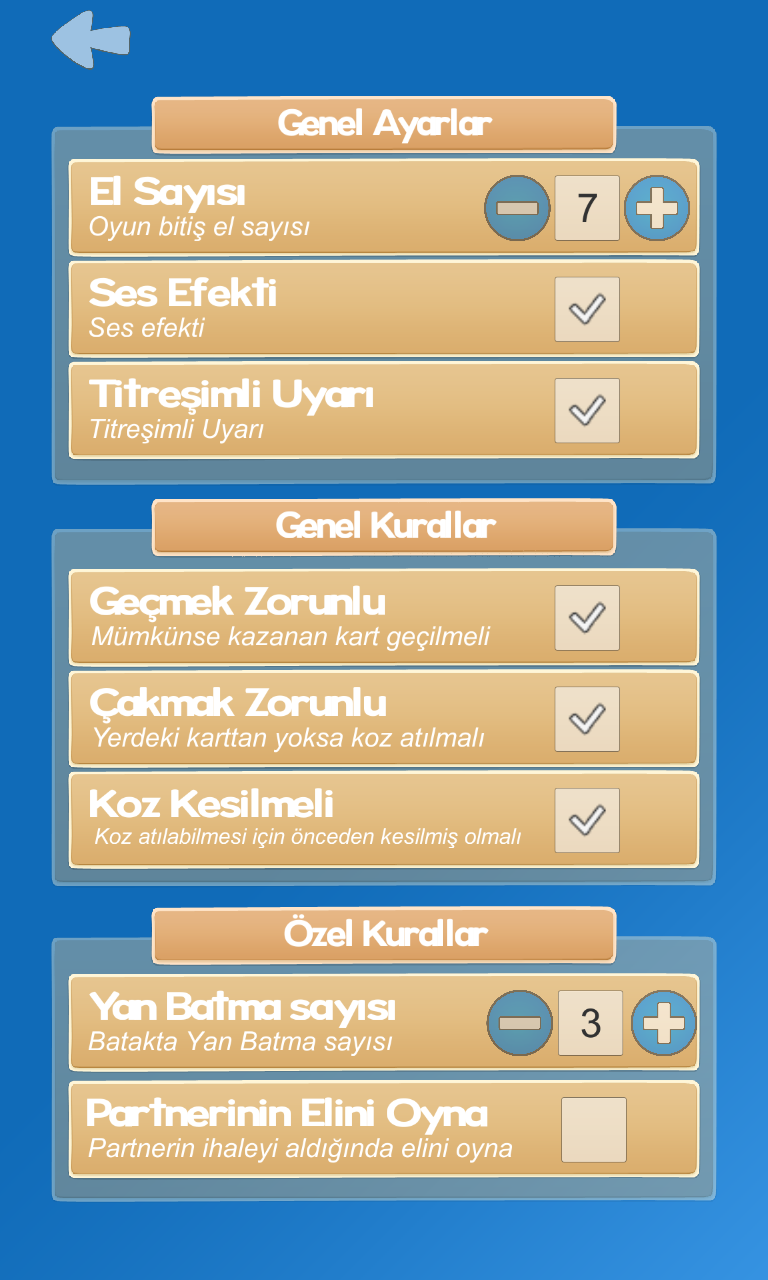Screen dimensions: 768x1280
Task: Decrease El Sayısı with the minus button
Action: click(517, 208)
